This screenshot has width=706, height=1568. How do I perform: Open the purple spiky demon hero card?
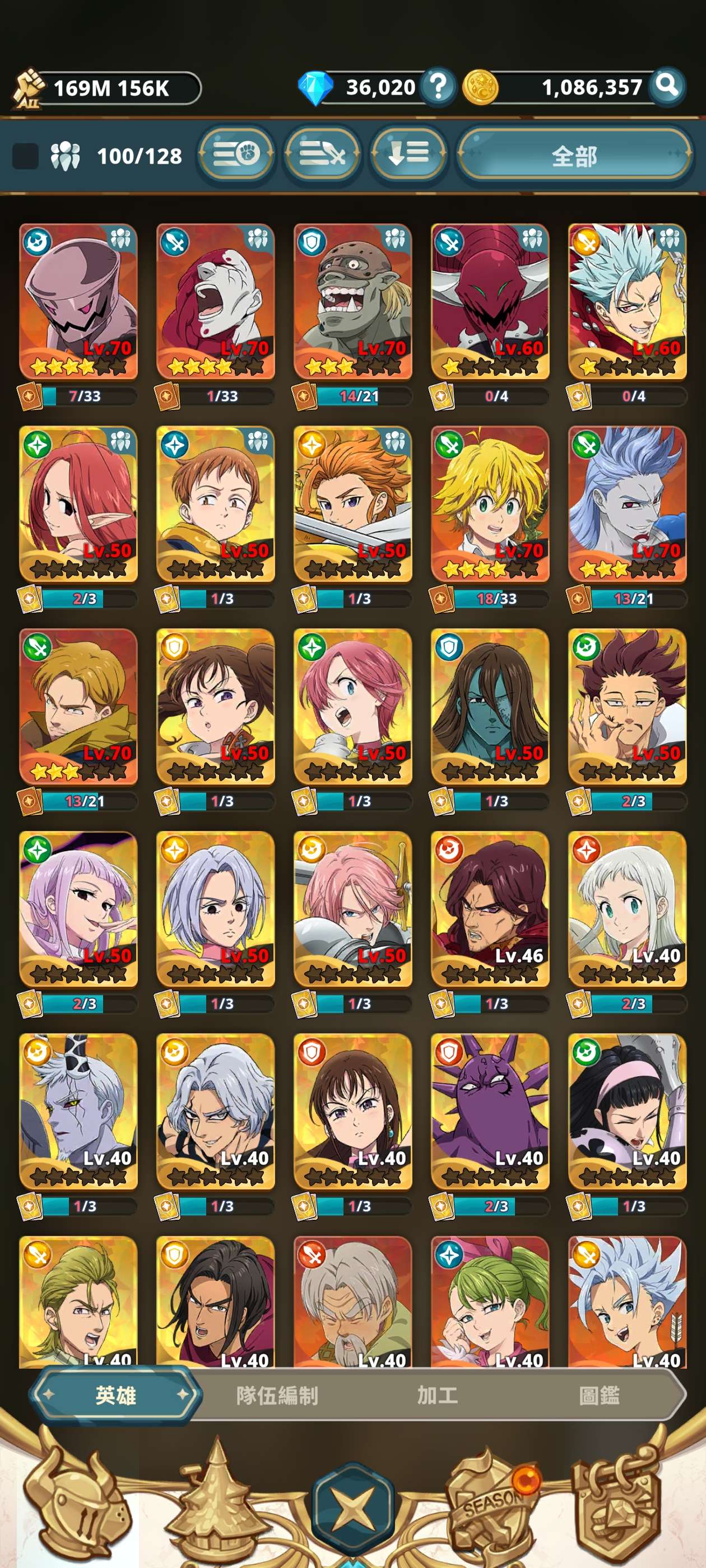pos(490,1111)
